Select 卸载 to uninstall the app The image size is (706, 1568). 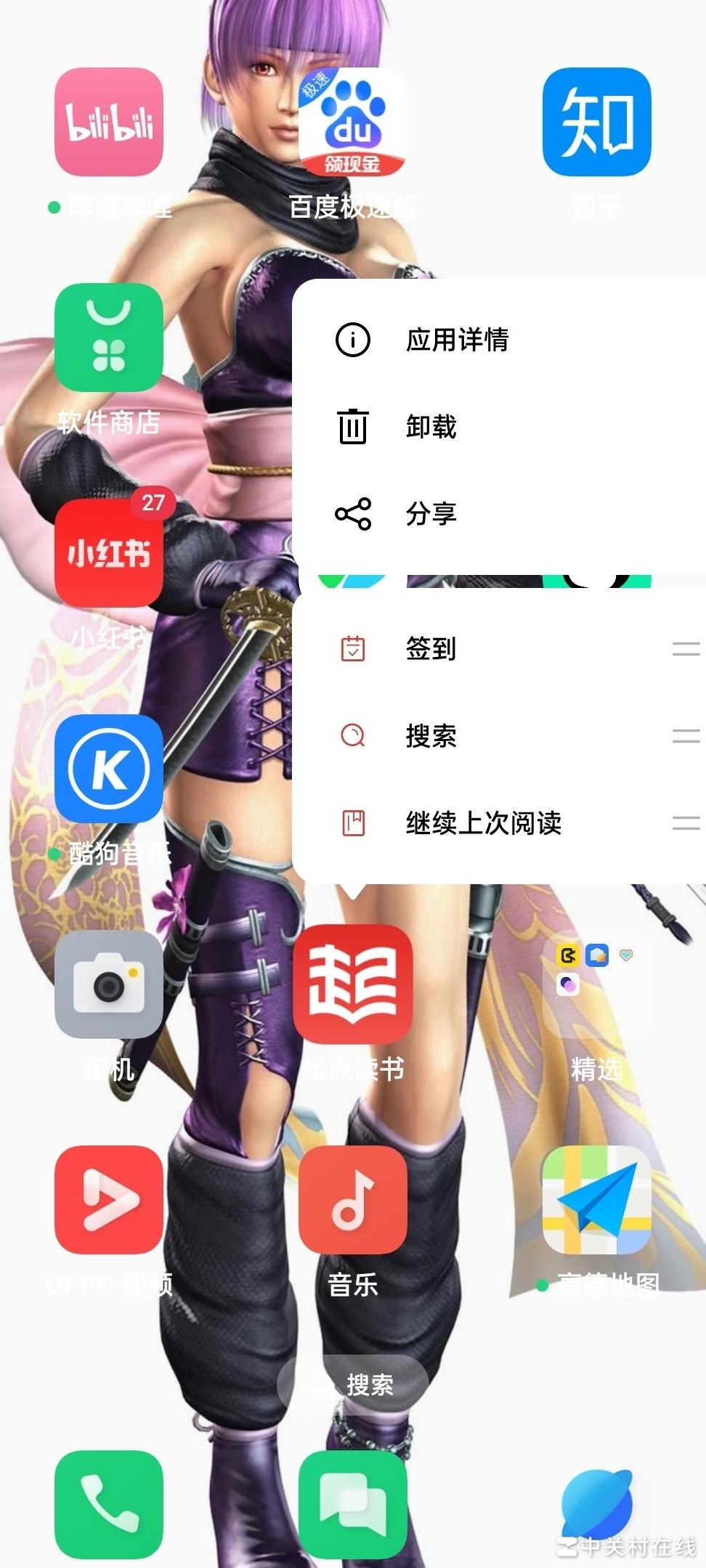(x=430, y=427)
